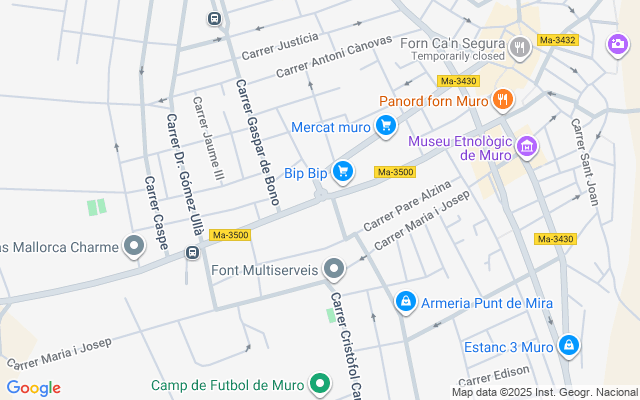This screenshot has width=640, height=400.
Task: Open the Camp de Futbol de Muro marker
Action: click(320, 384)
